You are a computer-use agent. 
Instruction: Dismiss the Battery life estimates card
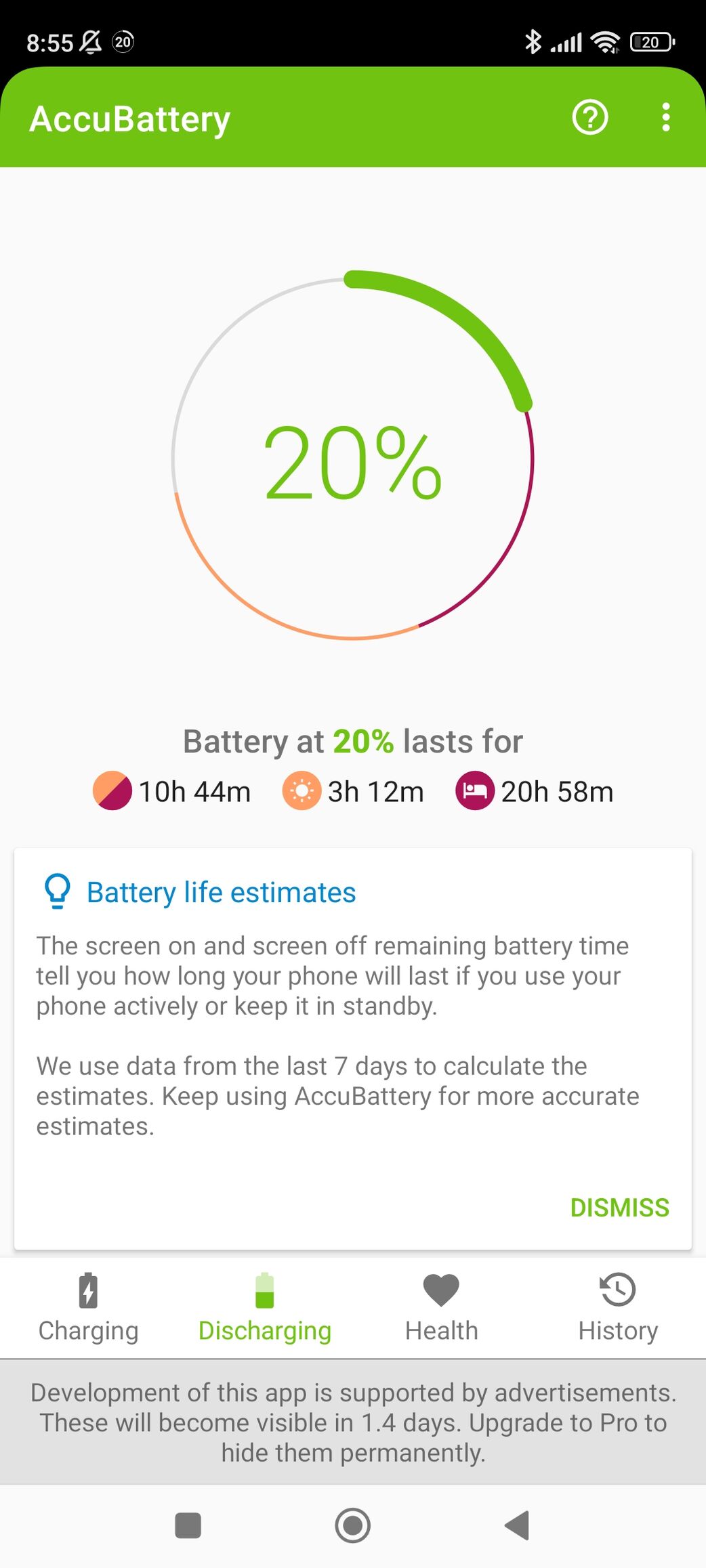click(619, 1208)
